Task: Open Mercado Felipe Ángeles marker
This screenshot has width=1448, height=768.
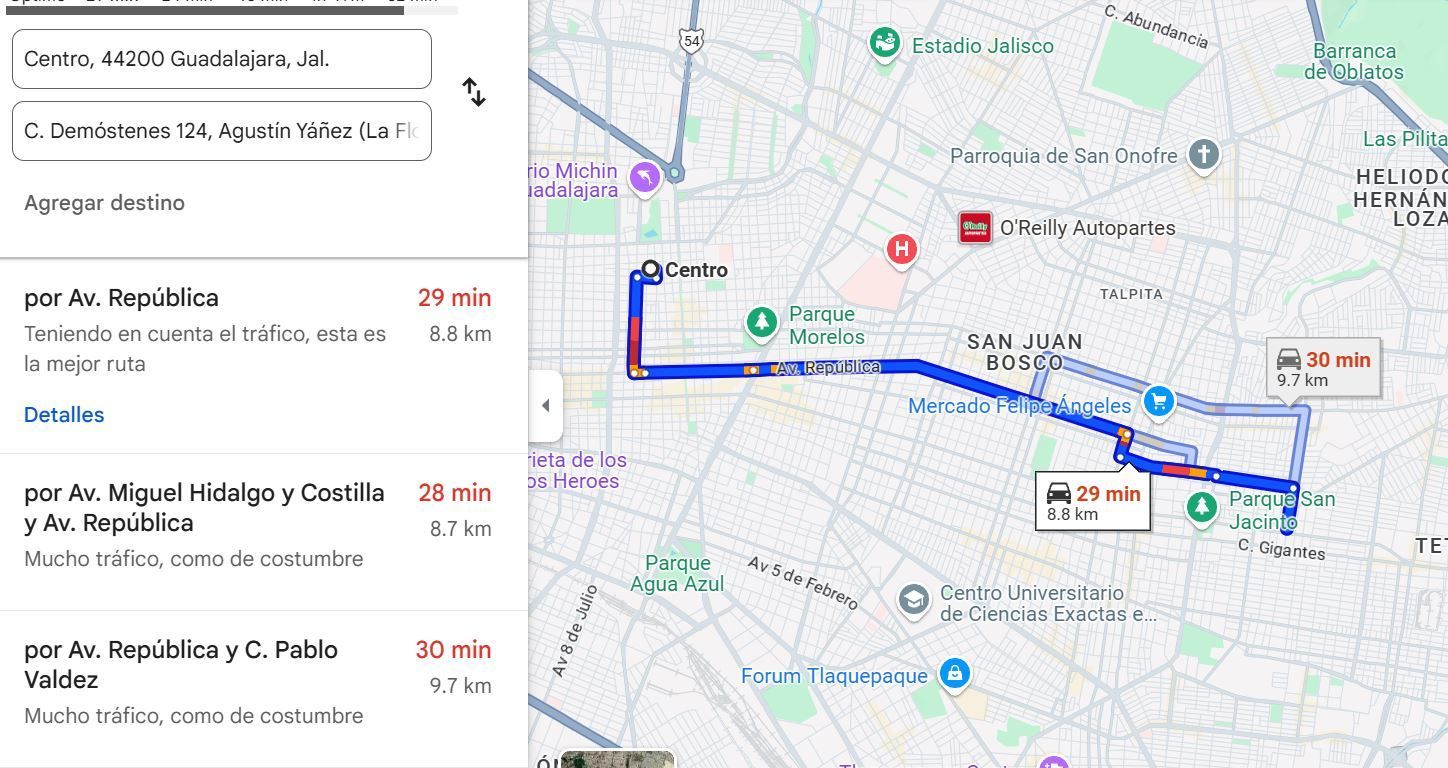Action: click(x=1158, y=402)
